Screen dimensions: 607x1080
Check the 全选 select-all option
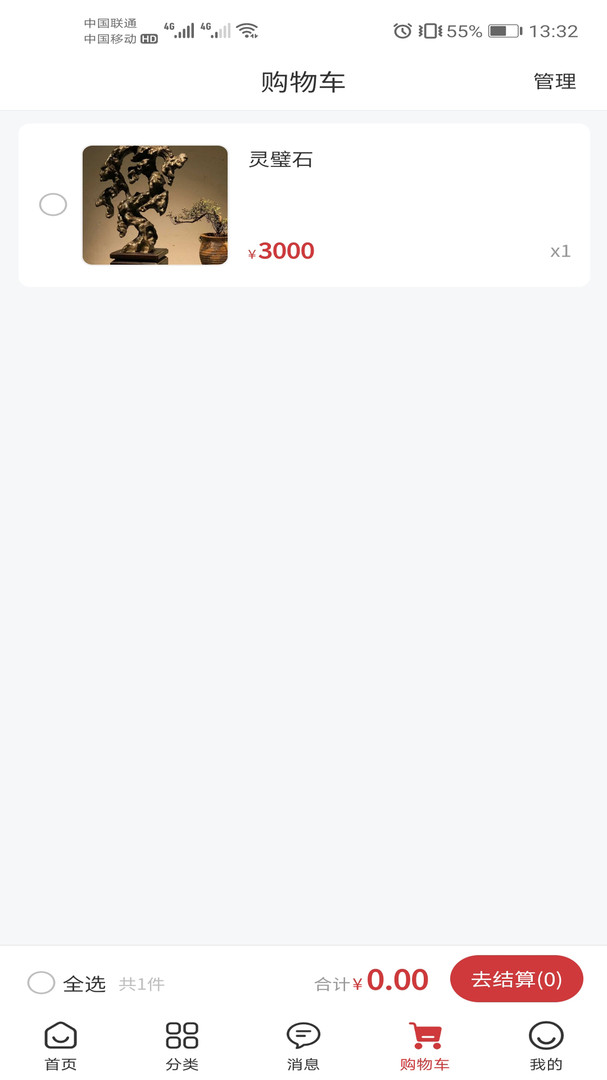tap(42, 983)
